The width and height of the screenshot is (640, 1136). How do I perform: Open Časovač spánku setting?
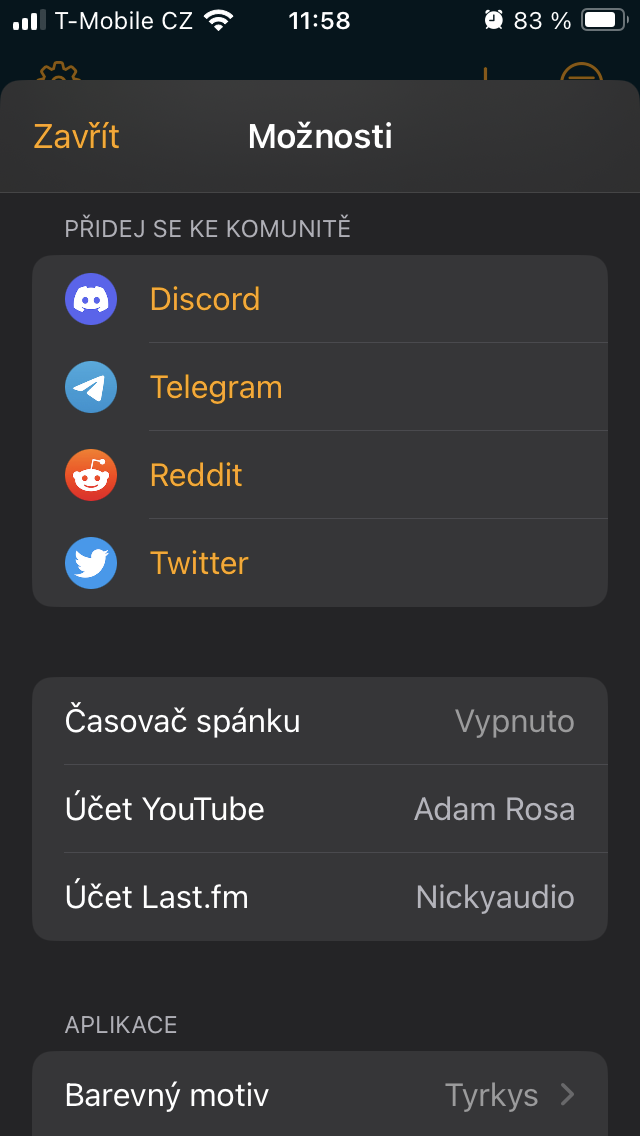pyautogui.click(x=320, y=721)
